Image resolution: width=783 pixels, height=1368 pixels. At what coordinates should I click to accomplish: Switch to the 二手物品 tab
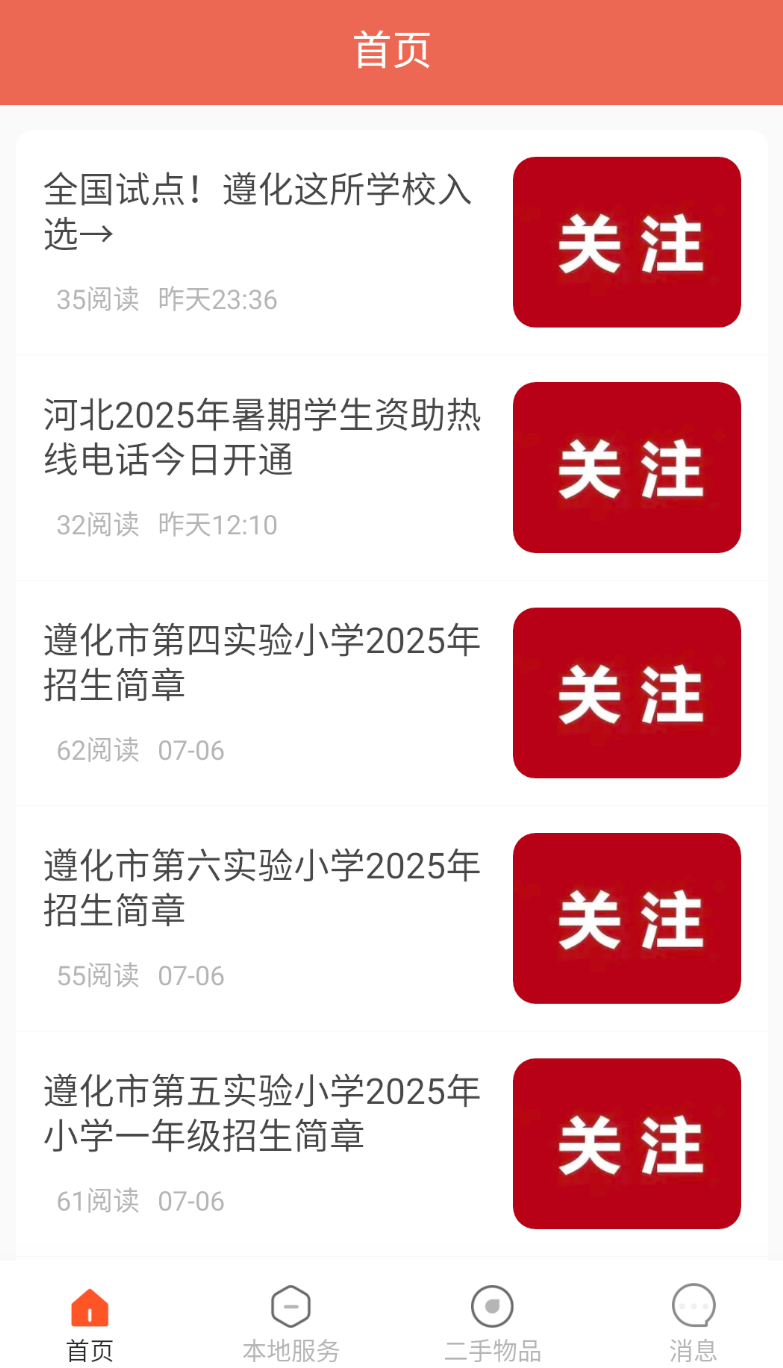[490, 1322]
